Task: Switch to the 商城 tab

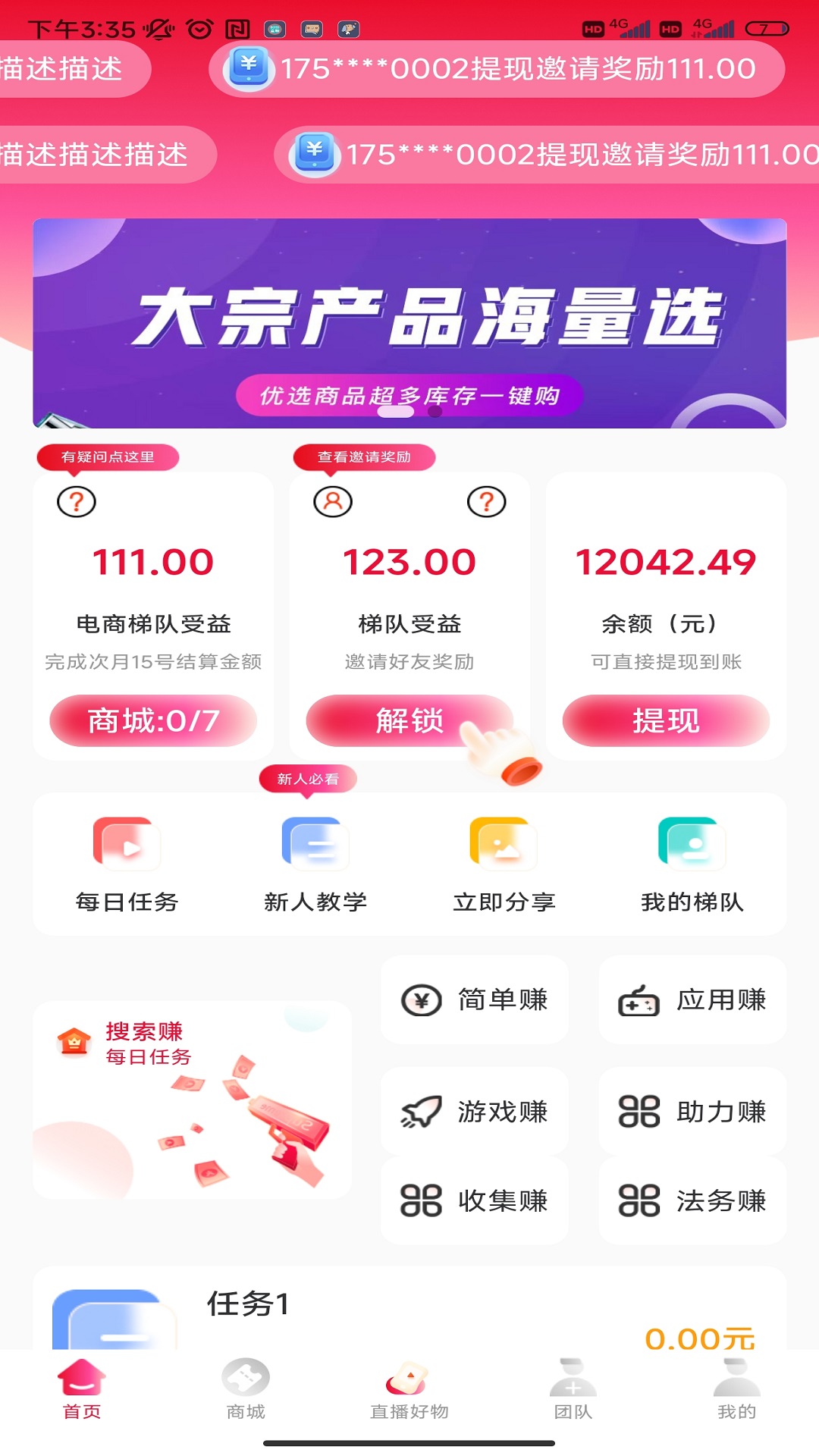Action: pyautogui.click(x=246, y=1389)
